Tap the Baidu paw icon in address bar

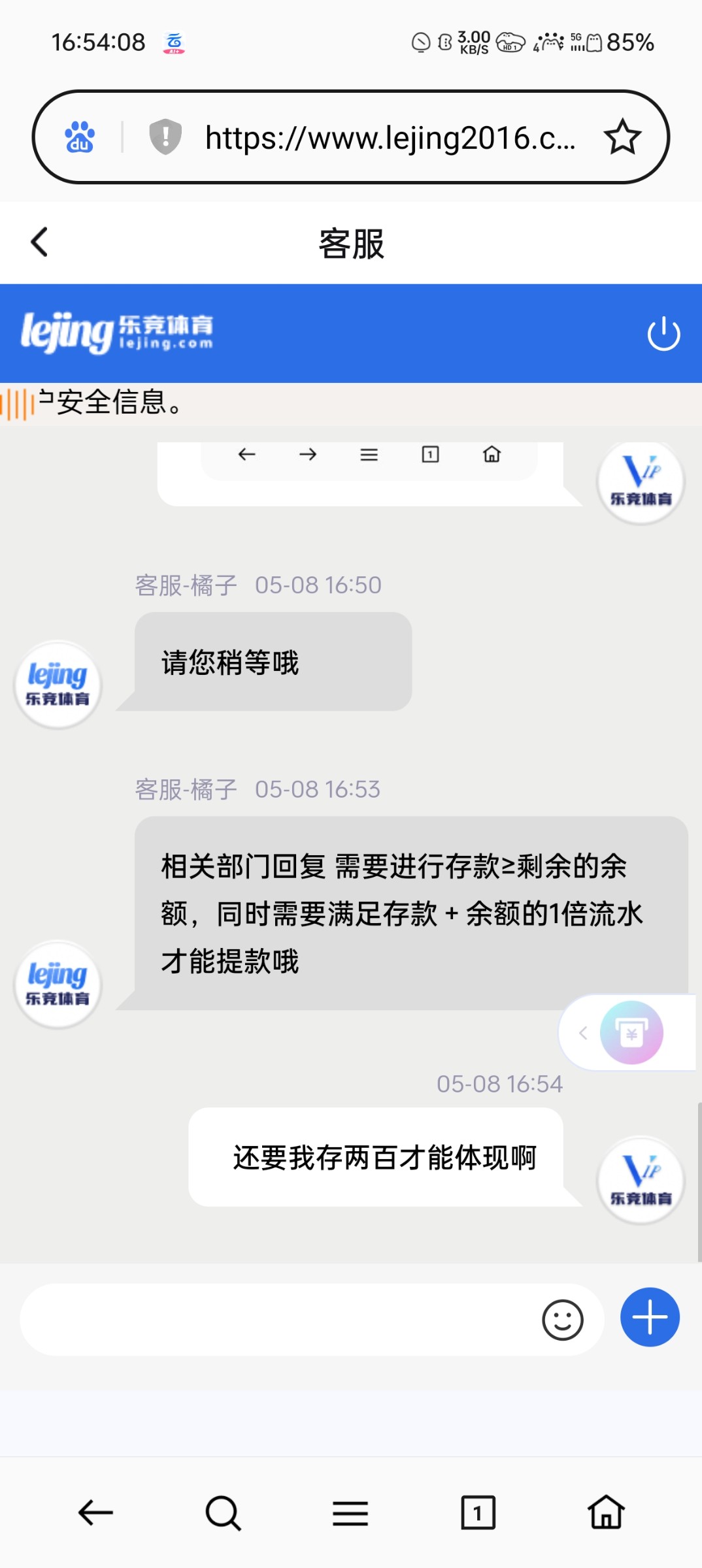tap(80, 136)
